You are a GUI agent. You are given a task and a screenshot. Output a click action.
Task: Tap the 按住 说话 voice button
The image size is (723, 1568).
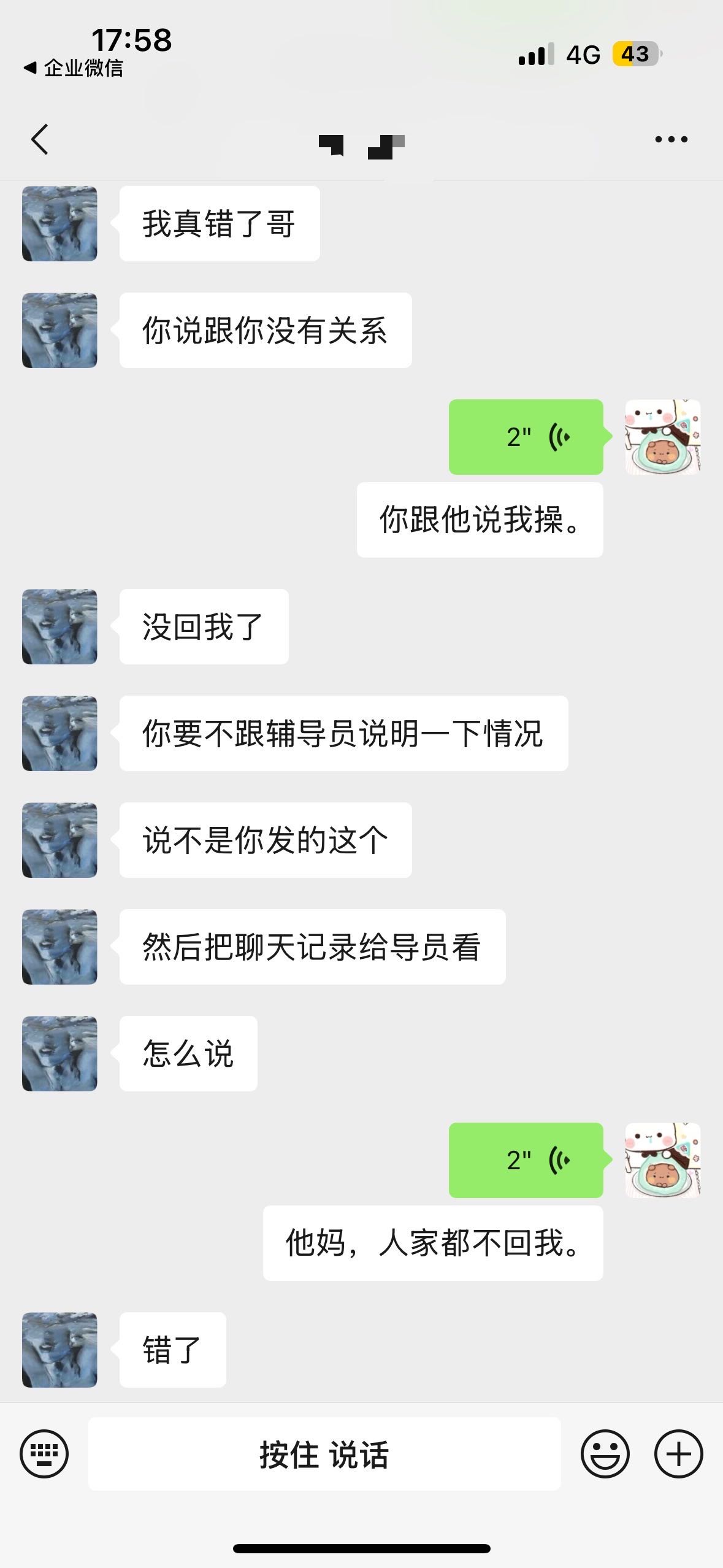[324, 1454]
